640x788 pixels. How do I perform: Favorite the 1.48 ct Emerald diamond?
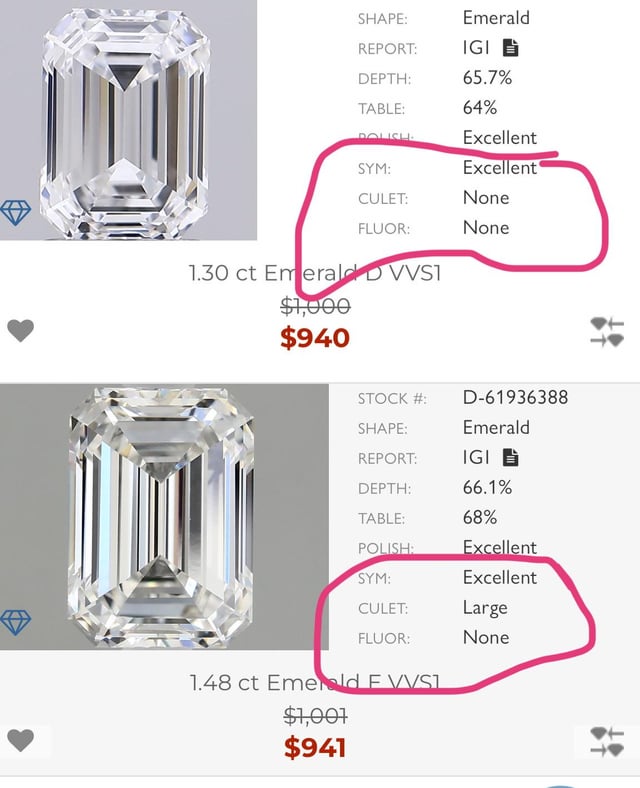point(21,740)
